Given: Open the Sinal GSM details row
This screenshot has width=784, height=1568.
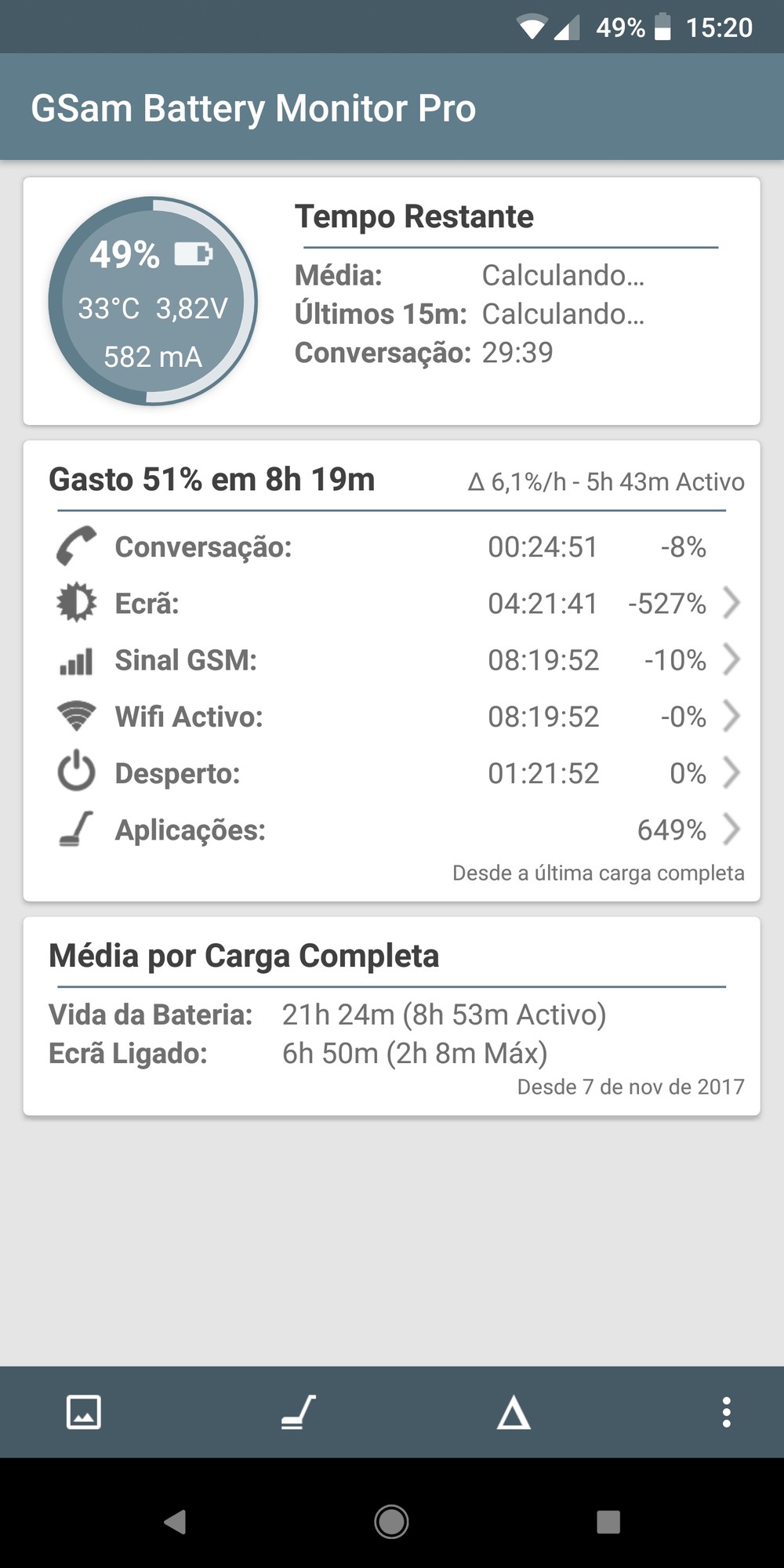Looking at the screenshot, I should [x=392, y=660].
